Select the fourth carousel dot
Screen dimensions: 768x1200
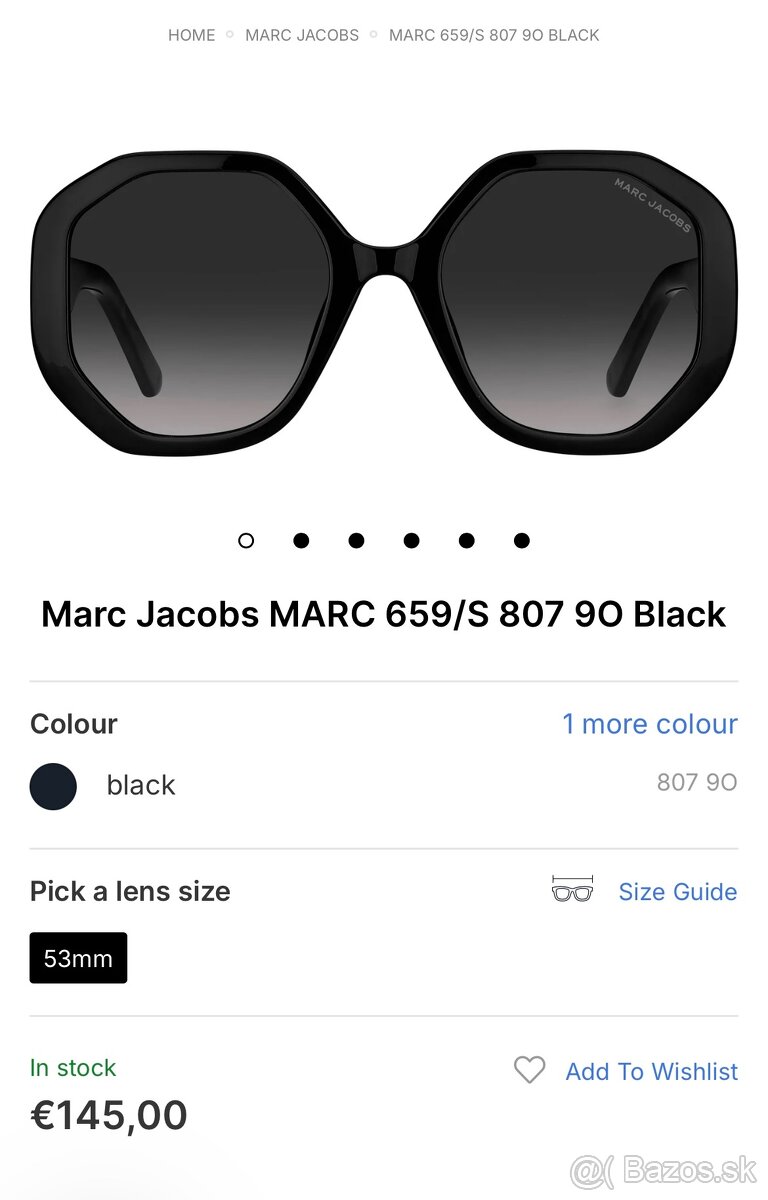pyautogui.click(x=411, y=540)
